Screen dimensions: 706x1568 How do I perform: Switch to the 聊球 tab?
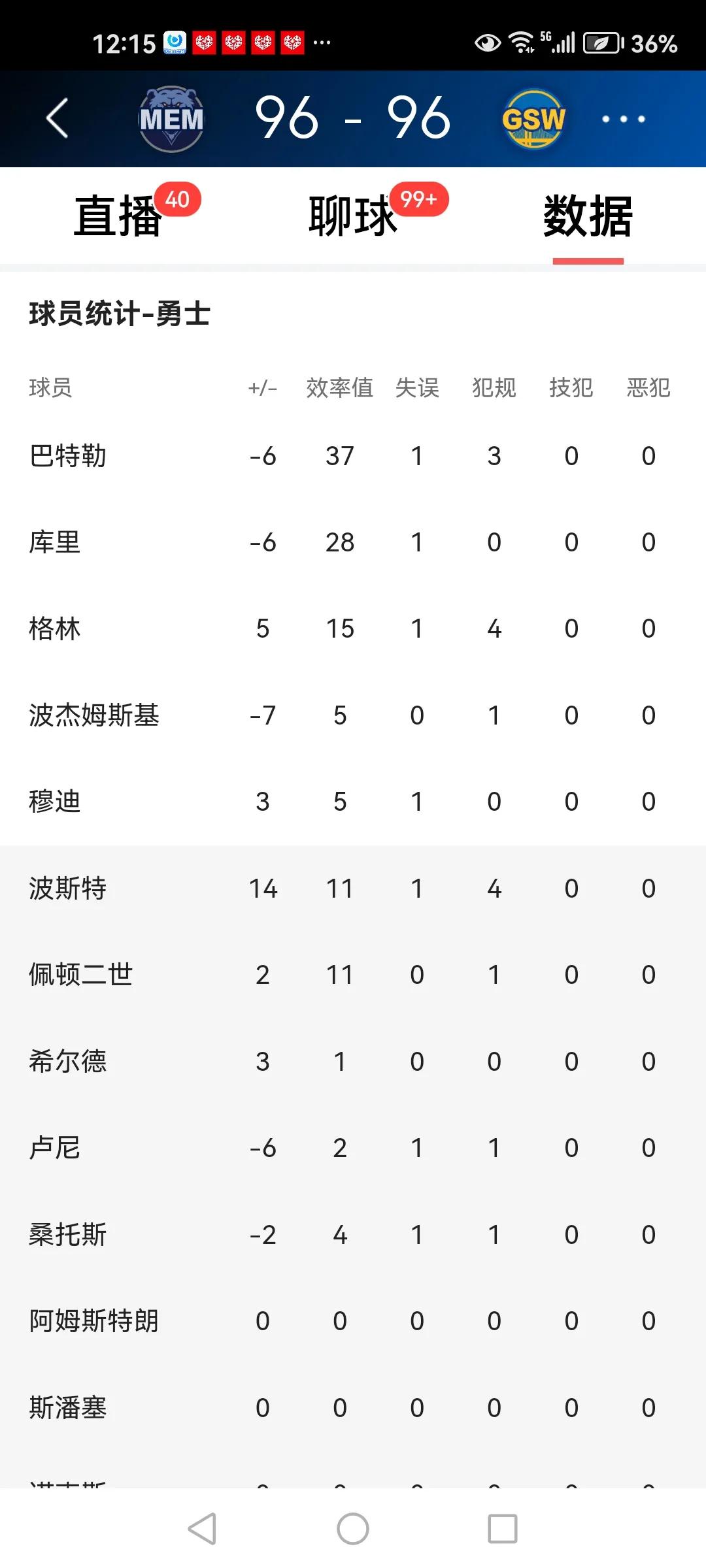[353, 216]
